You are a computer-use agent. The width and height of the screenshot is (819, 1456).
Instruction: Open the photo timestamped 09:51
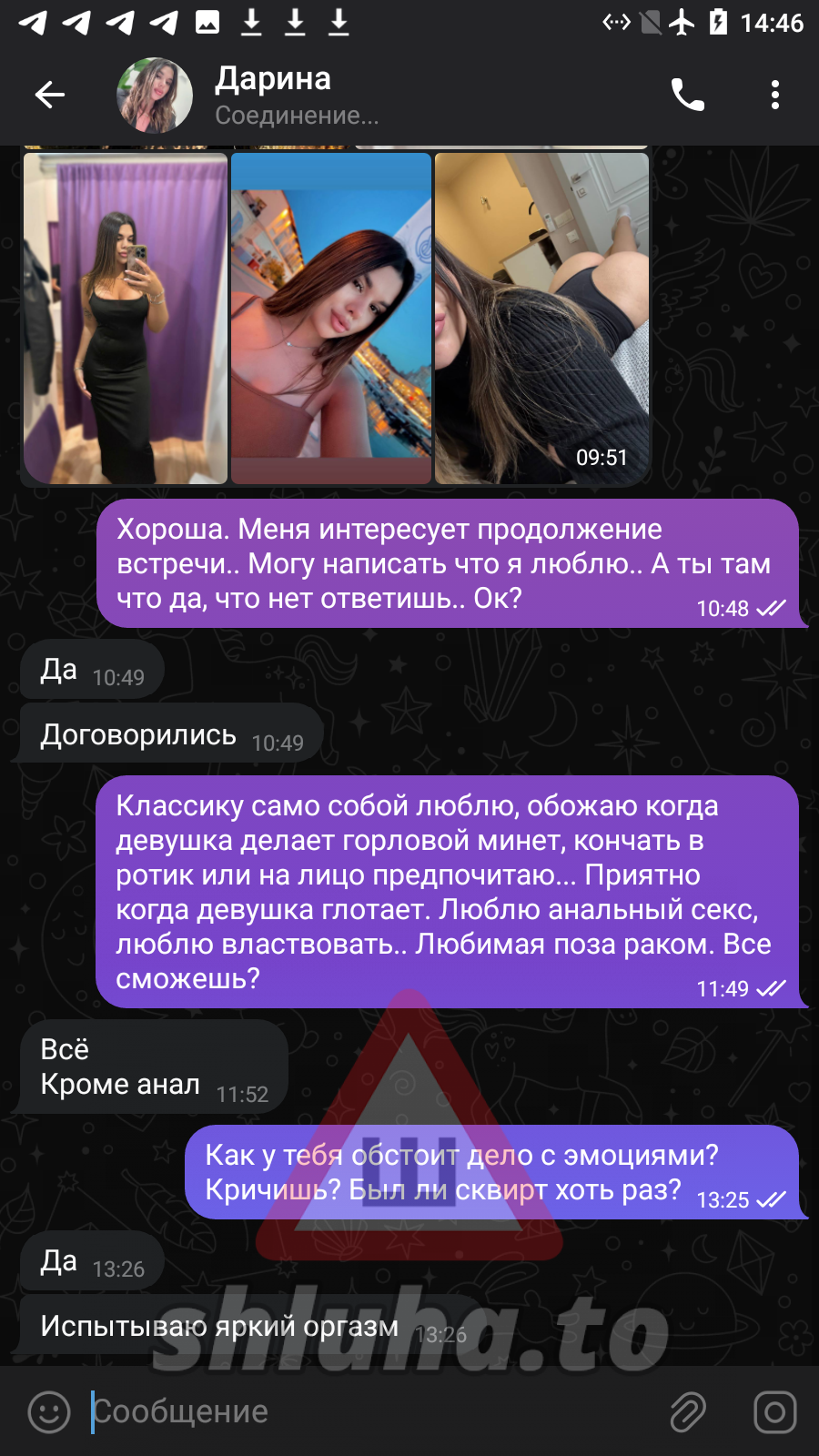(x=542, y=318)
